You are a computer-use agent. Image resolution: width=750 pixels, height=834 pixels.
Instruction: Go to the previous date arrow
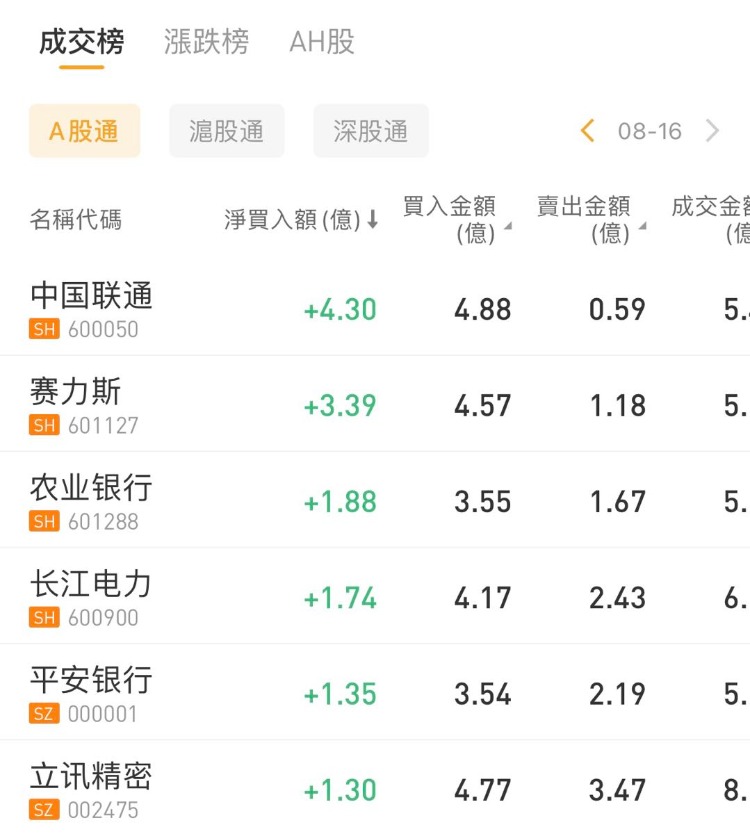[x=588, y=131]
